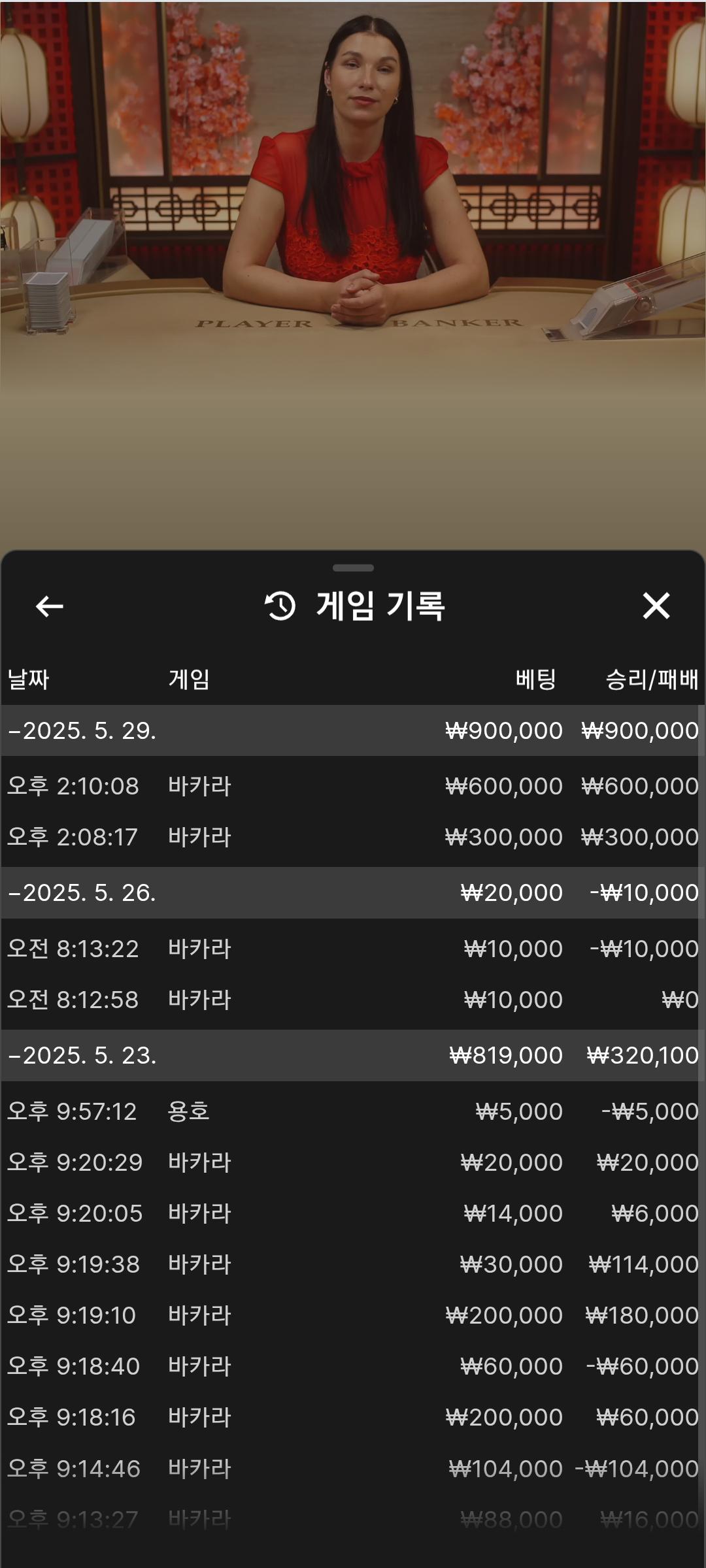View the 오전 8:13:22 바카라 round details

click(x=353, y=949)
